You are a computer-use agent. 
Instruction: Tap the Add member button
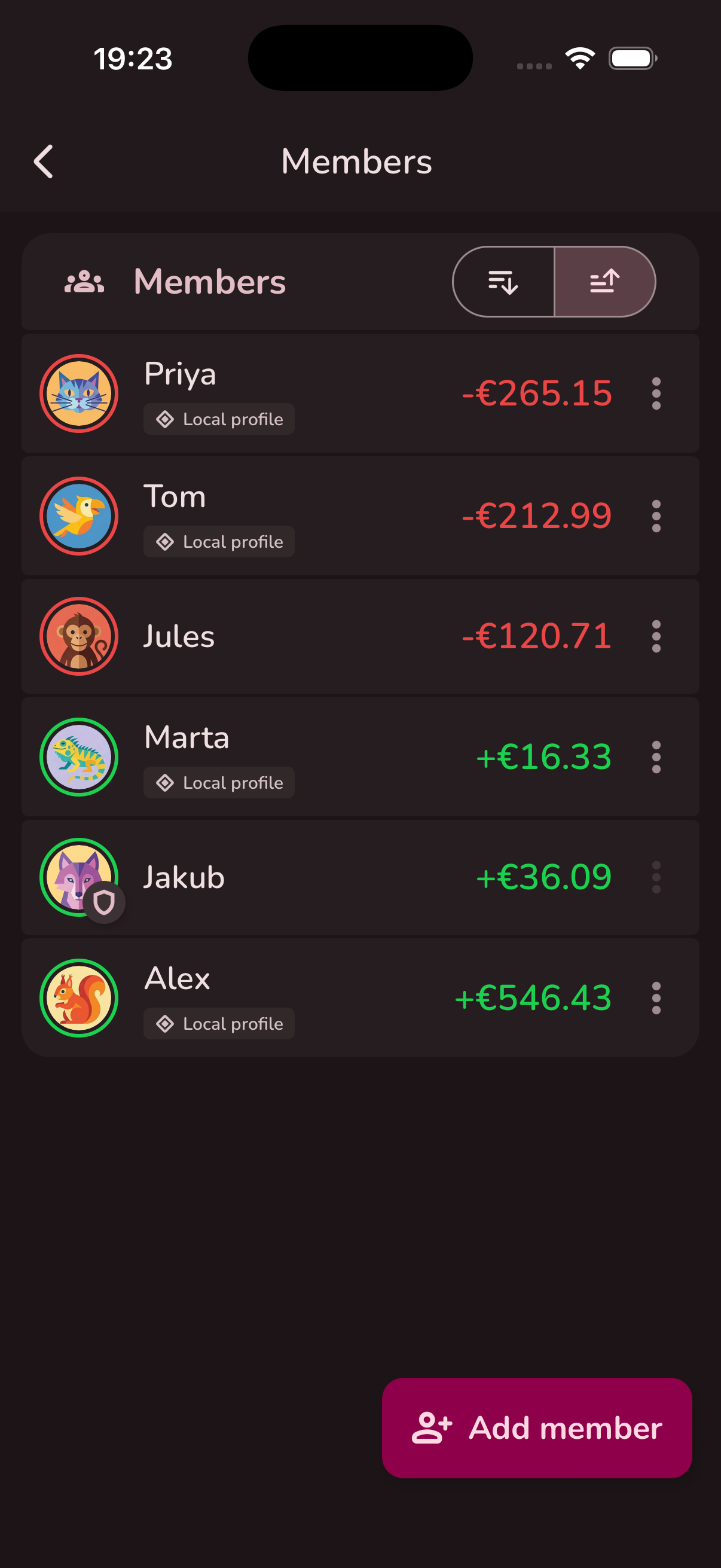click(537, 1428)
